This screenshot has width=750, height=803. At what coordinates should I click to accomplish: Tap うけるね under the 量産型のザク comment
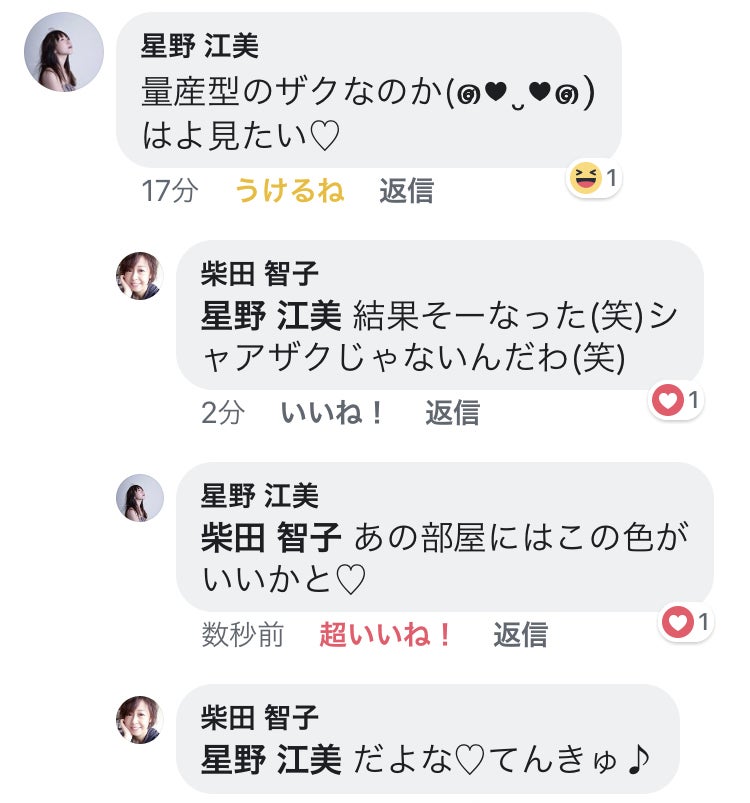point(289,190)
